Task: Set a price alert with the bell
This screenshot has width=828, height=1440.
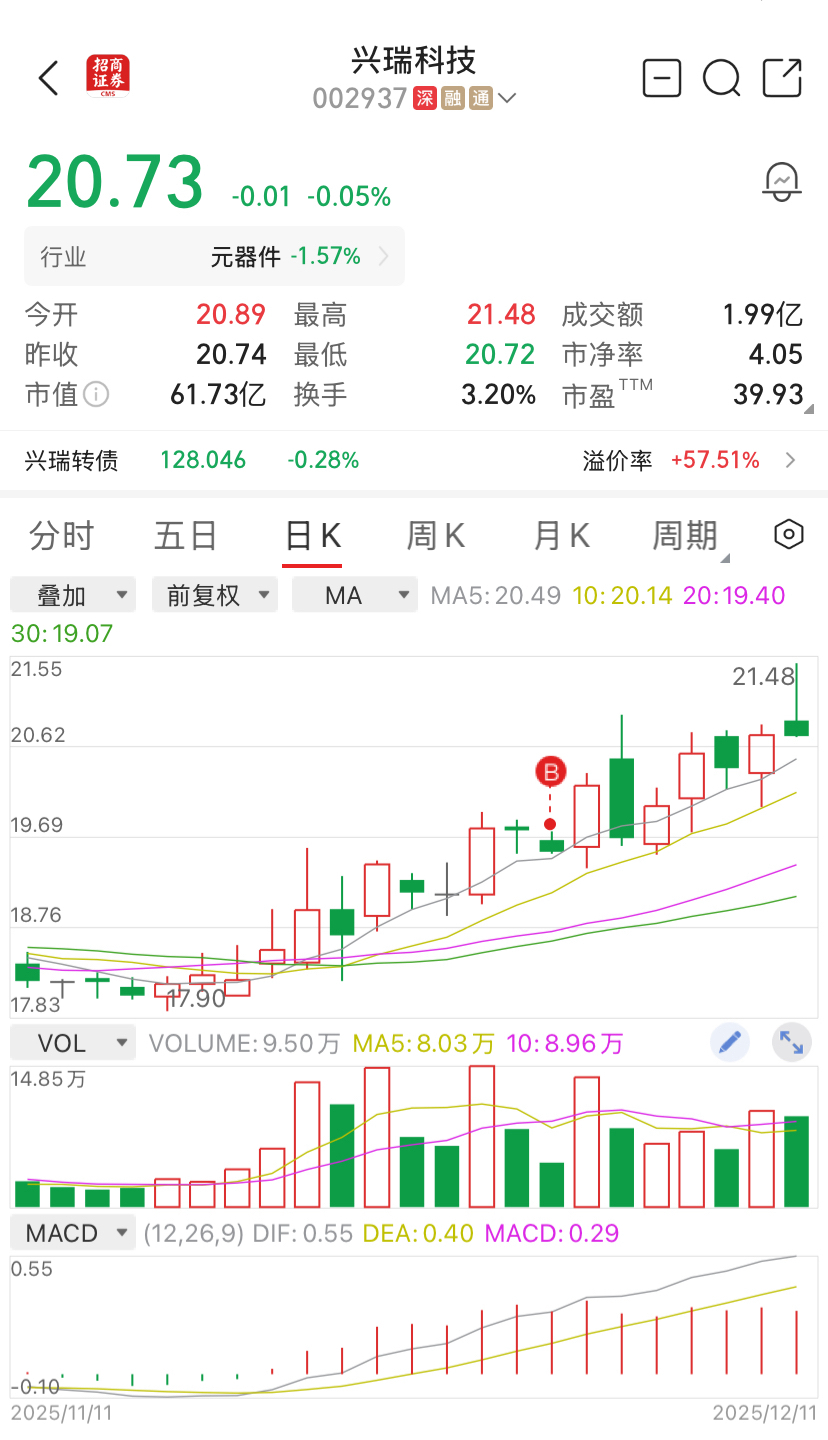Action: (x=781, y=183)
